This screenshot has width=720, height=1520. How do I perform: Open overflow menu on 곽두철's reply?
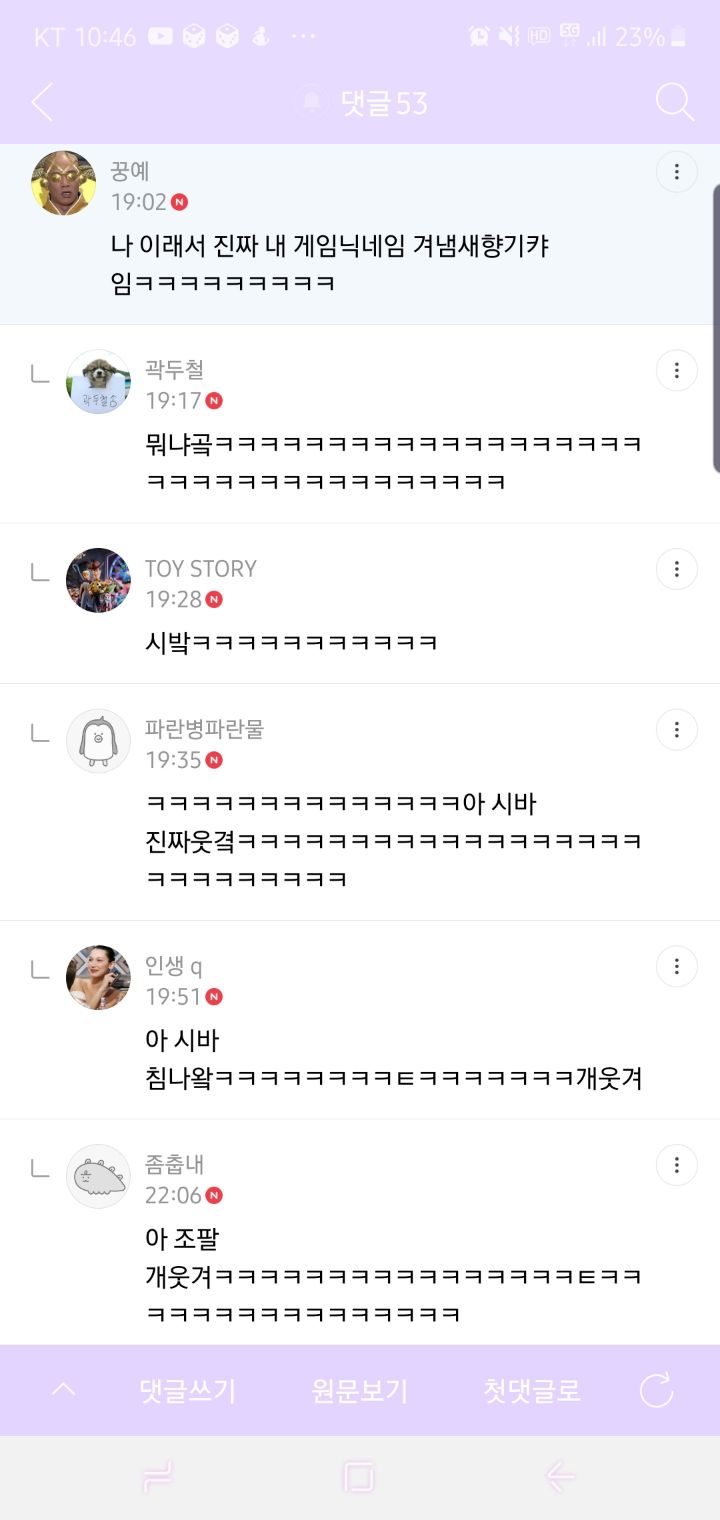point(677,371)
